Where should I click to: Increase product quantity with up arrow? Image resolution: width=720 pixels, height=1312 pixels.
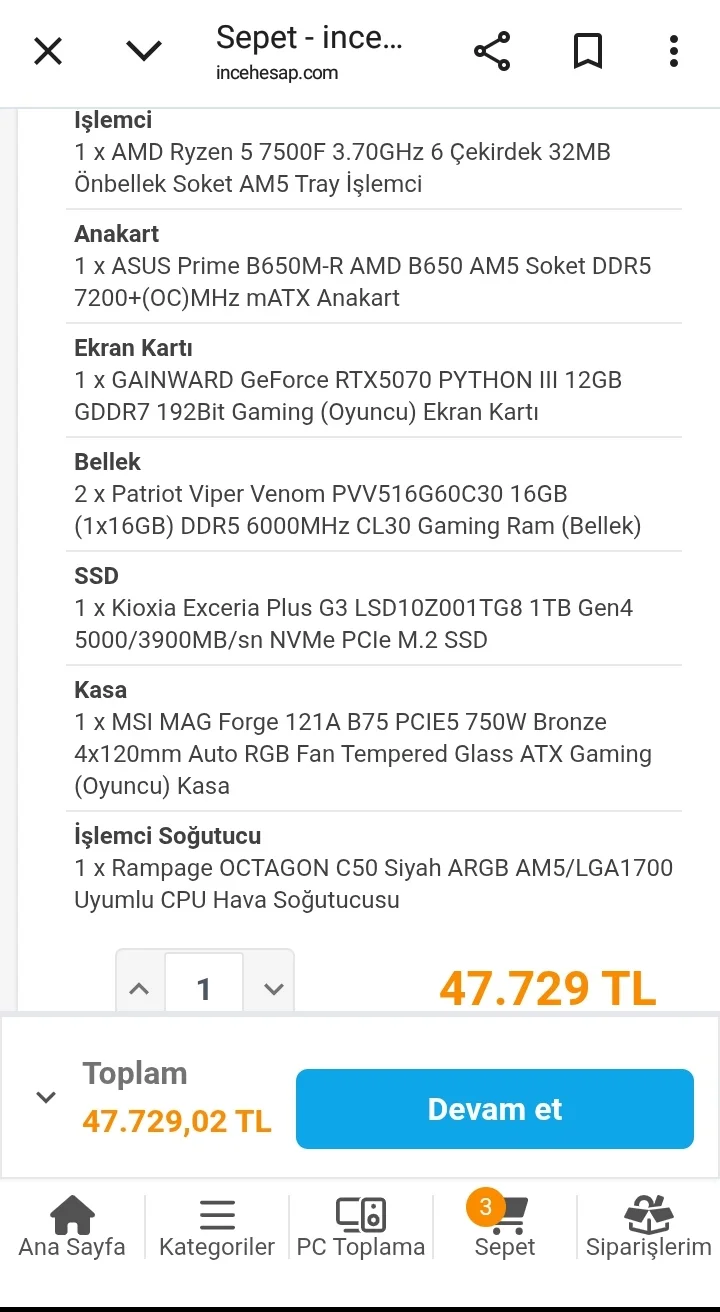[x=140, y=989]
